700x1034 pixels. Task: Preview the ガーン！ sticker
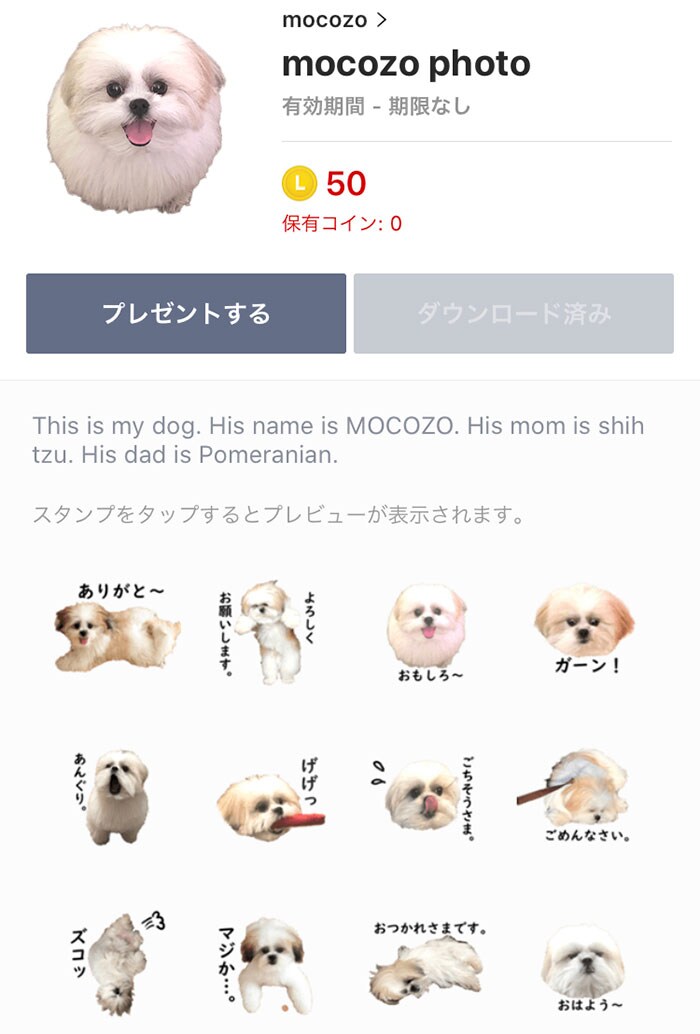(585, 630)
